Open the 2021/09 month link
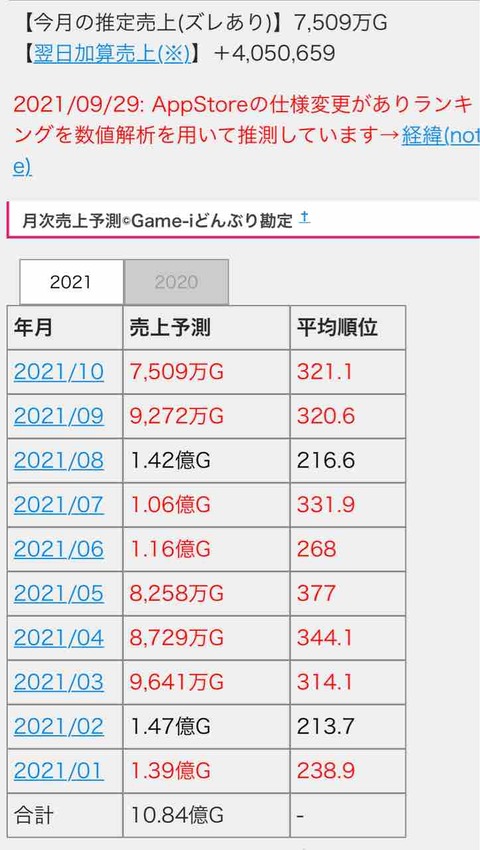This screenshot has height=850, width=480. tap(59, 416)
